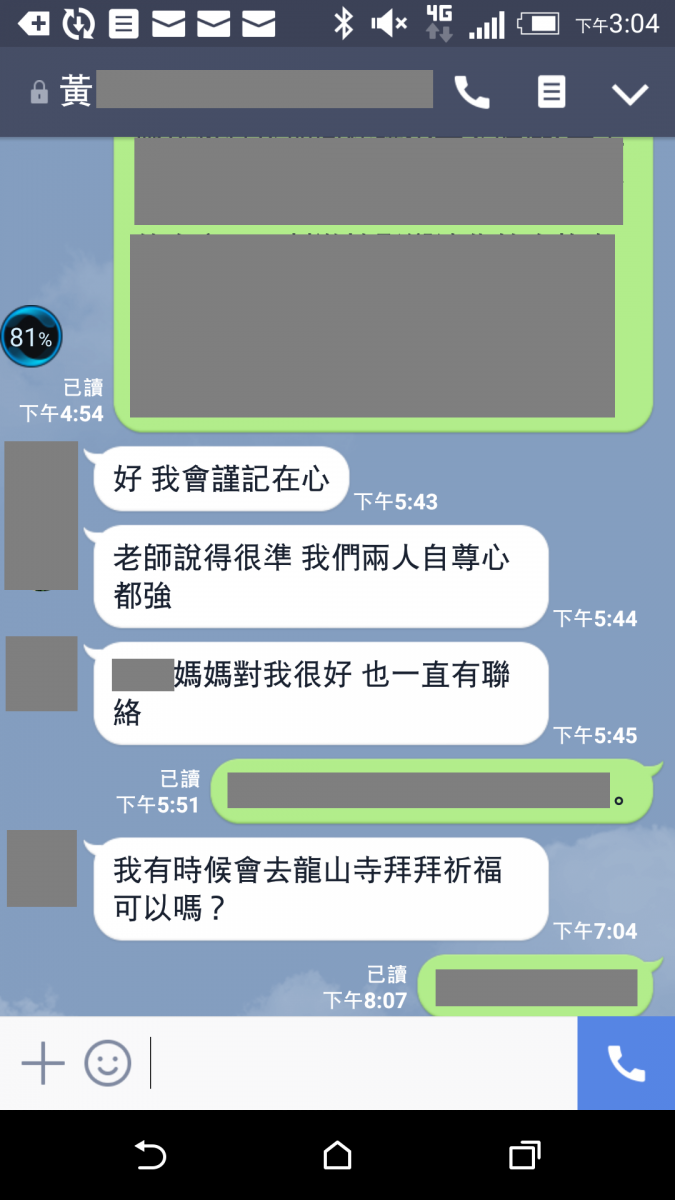This screenshot has width=675, height=1200.
Task: Open the recent apps overview
Action: [x=524, y=1156]
